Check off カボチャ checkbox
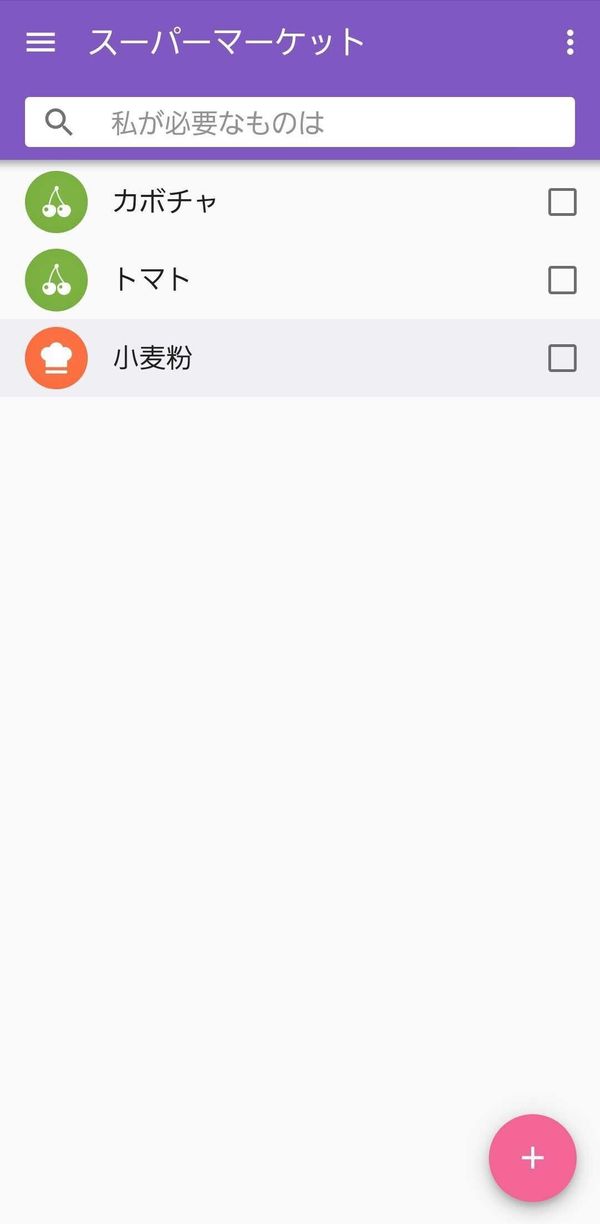Image resolution: width=600 pixels, height=1224 pixels. [x=562, y=202]
